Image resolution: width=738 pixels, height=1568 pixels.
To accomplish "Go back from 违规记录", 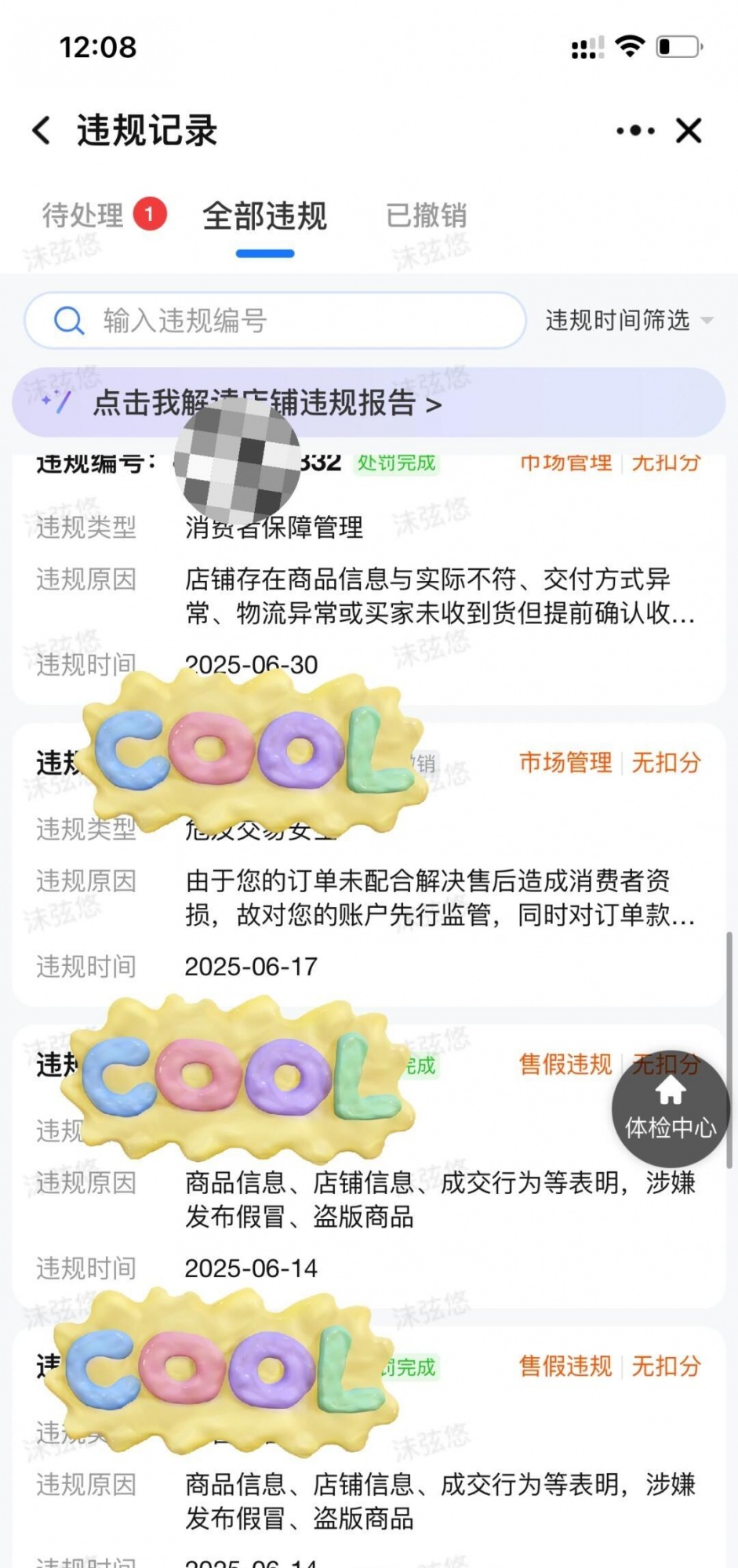I will click(x=42, y=131).
